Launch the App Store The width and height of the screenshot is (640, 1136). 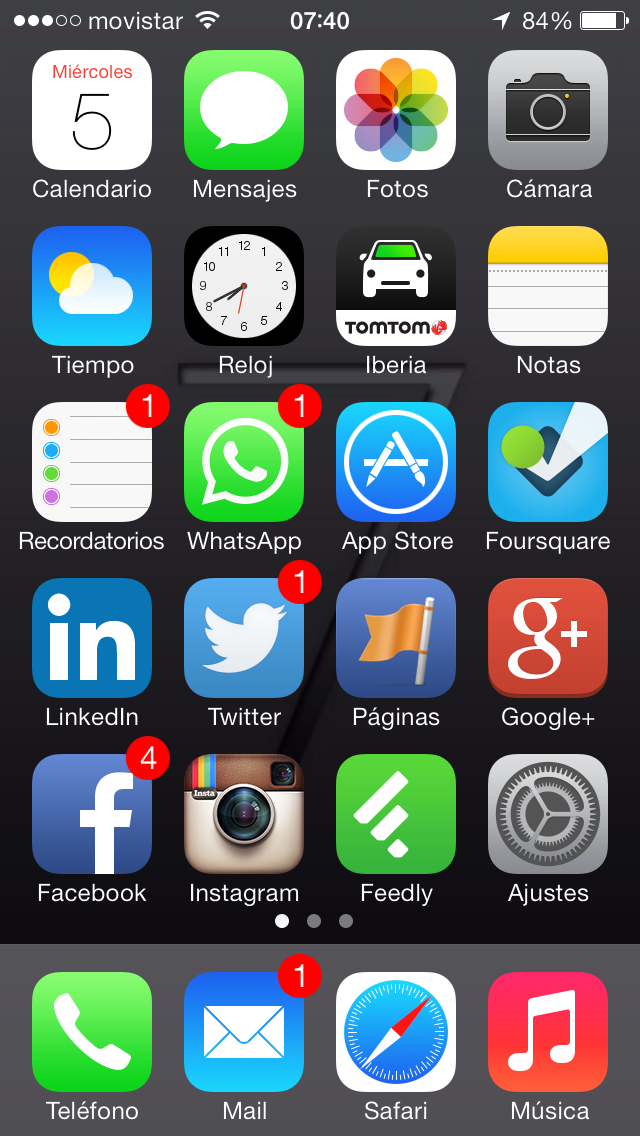[396, 462]
